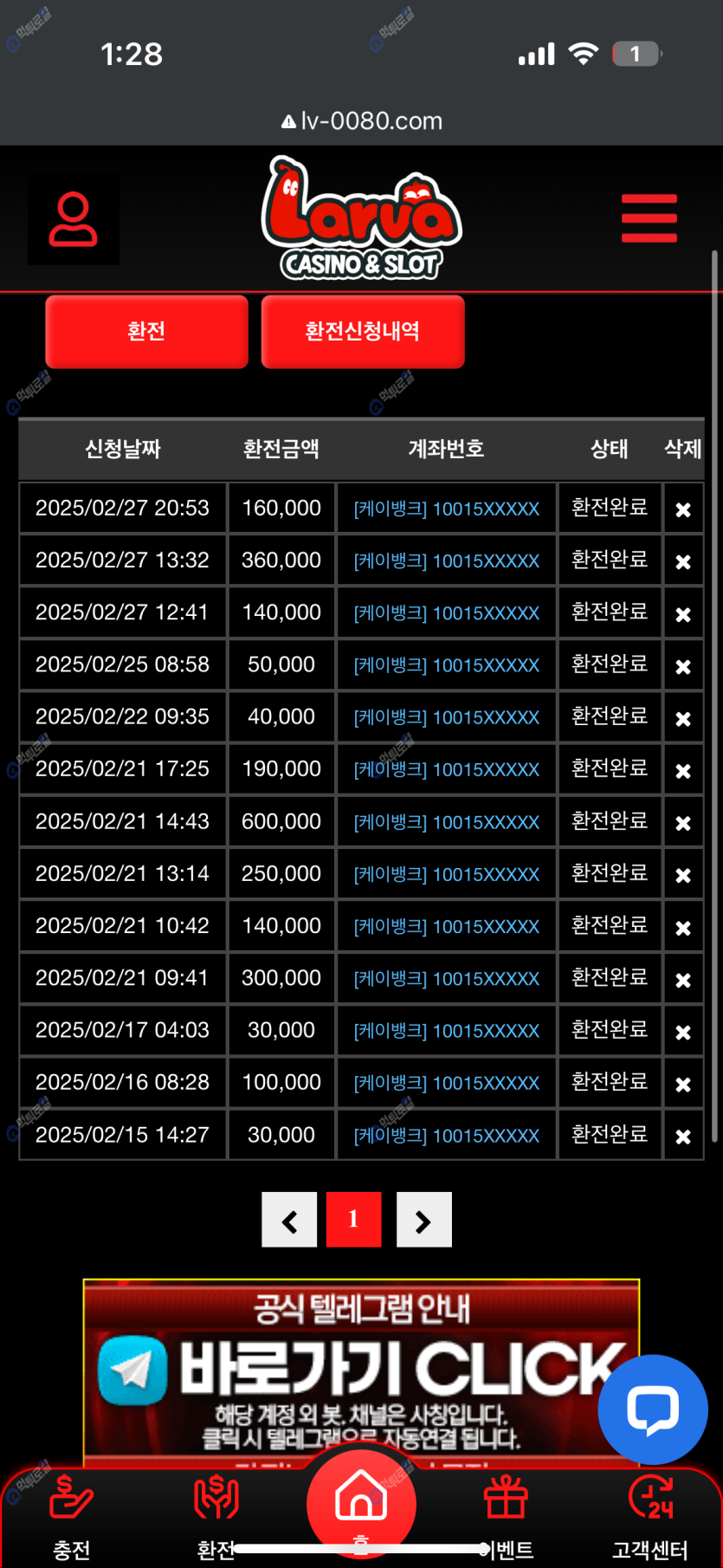Delete the 2025/02/27 20:53 entry
The width and height of the screenshot is (723, 1568).
[683, 509]
